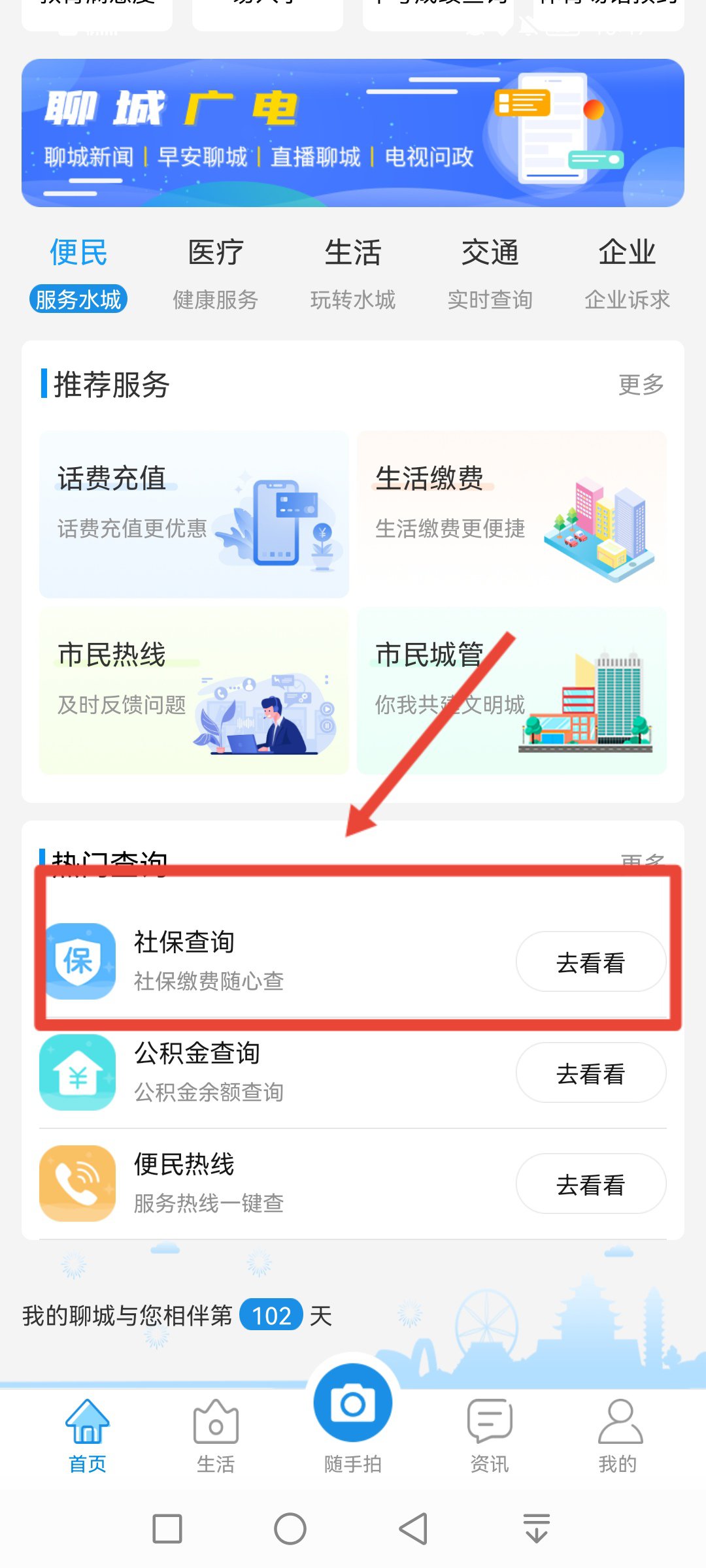Tap 去看看 for 公积金查询
Image resolution: width=706 pixels, height=1568 pixels.
tap(590, 1073)
